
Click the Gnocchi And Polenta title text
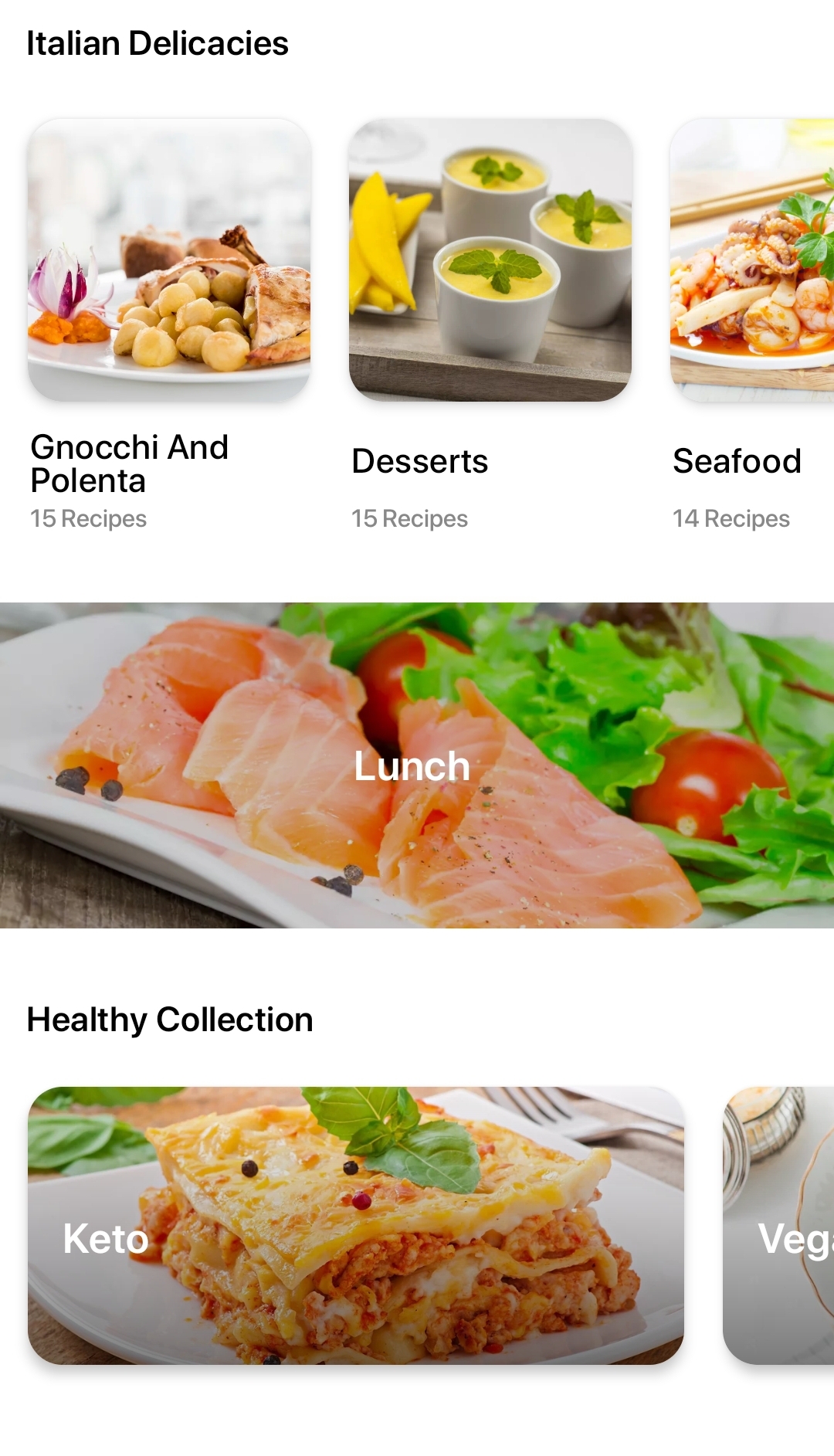point(128,463)
